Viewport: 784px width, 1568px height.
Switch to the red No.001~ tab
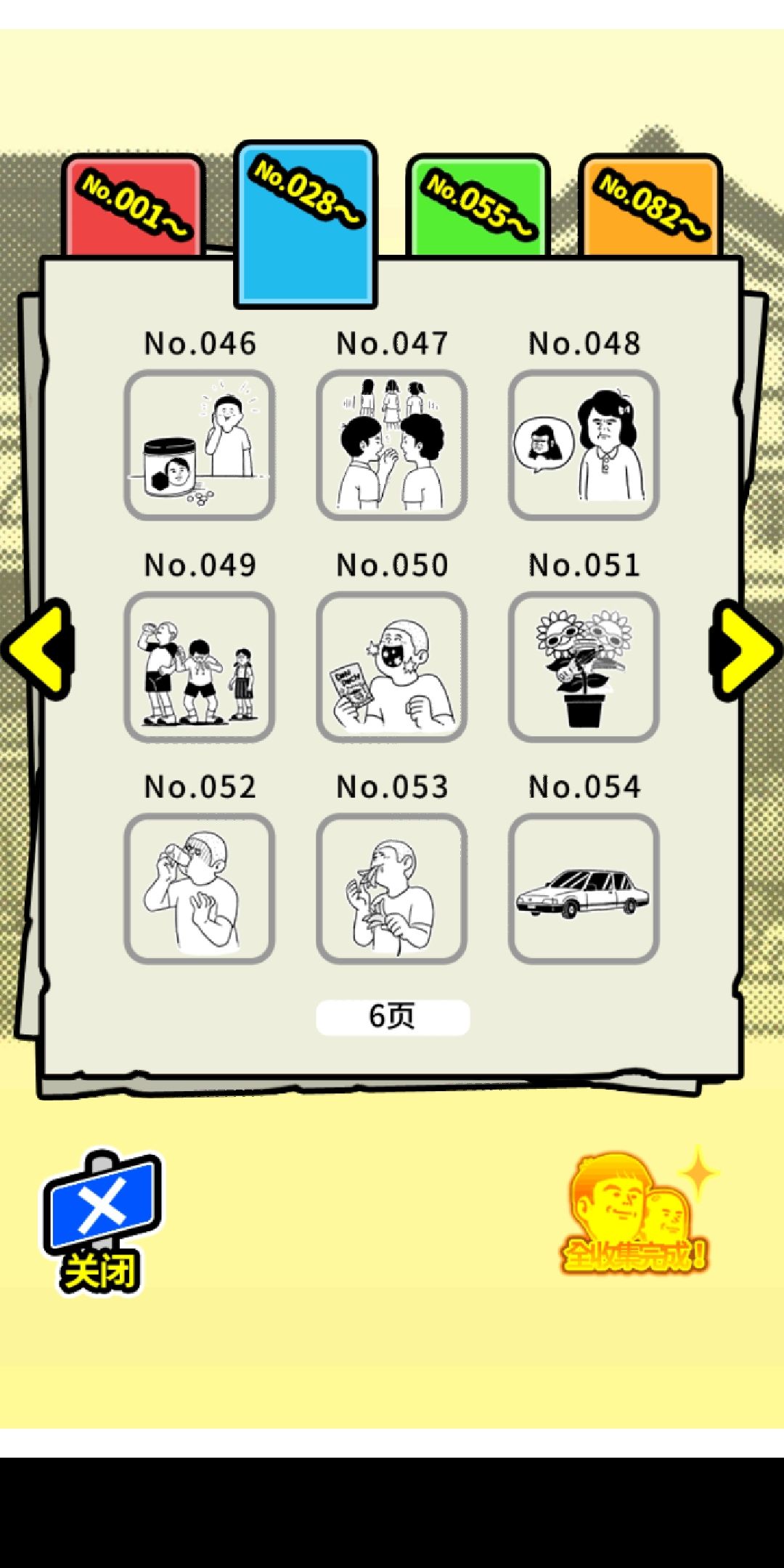tap(134, 203)
